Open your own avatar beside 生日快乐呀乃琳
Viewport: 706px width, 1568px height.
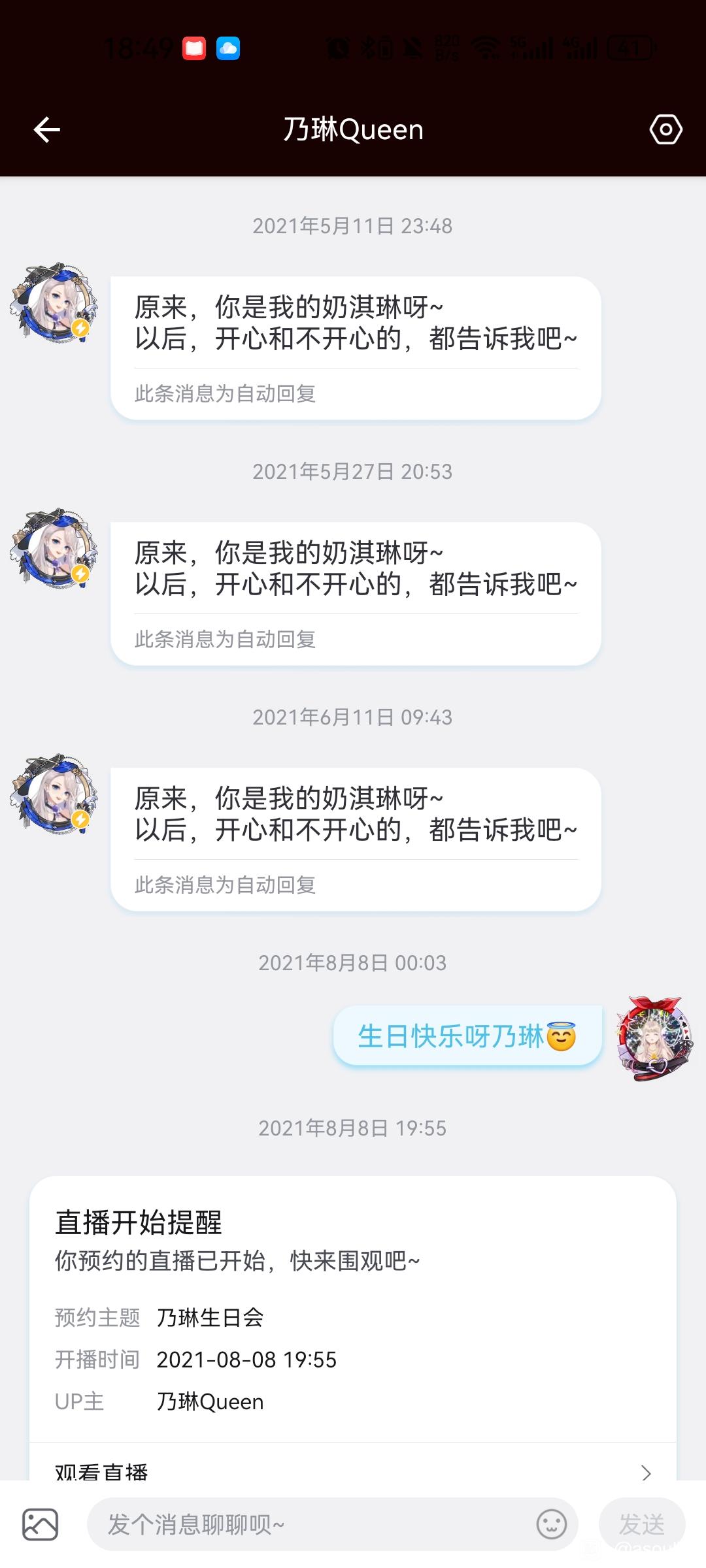point(654,1037)
